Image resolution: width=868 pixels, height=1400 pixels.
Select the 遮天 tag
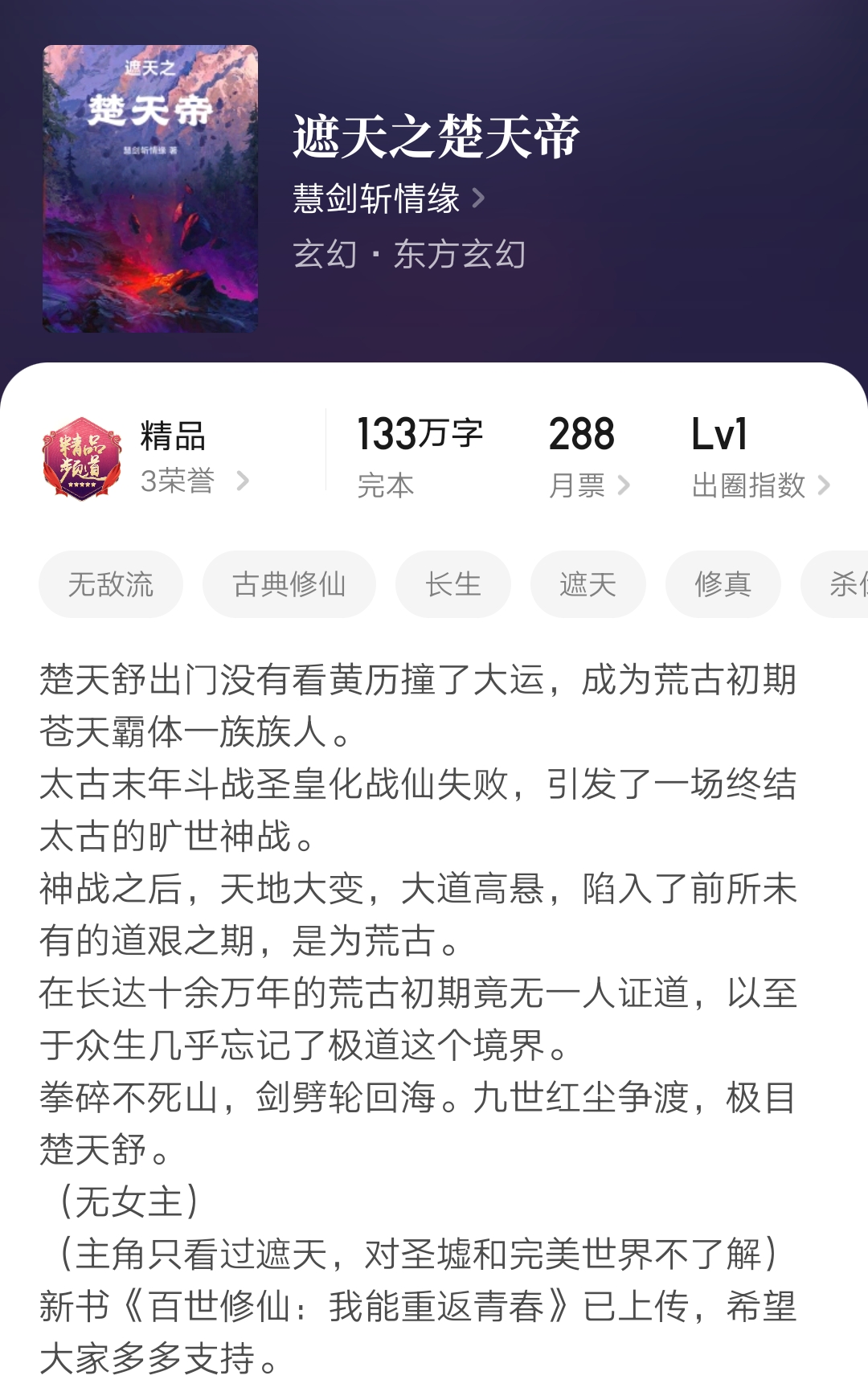588,585
